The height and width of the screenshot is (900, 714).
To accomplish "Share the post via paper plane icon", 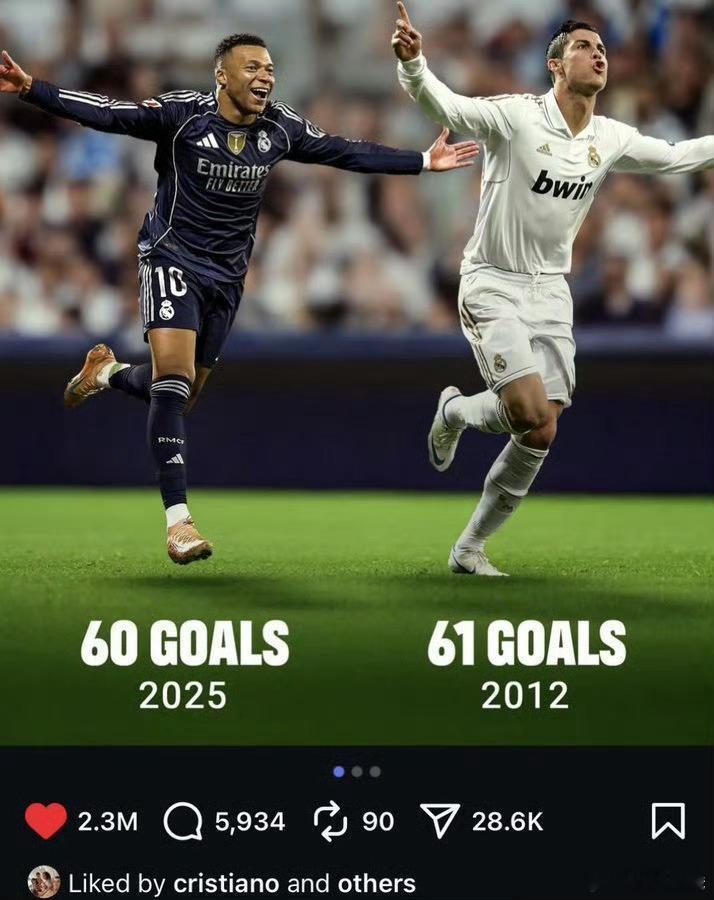I will pos(440,821).
